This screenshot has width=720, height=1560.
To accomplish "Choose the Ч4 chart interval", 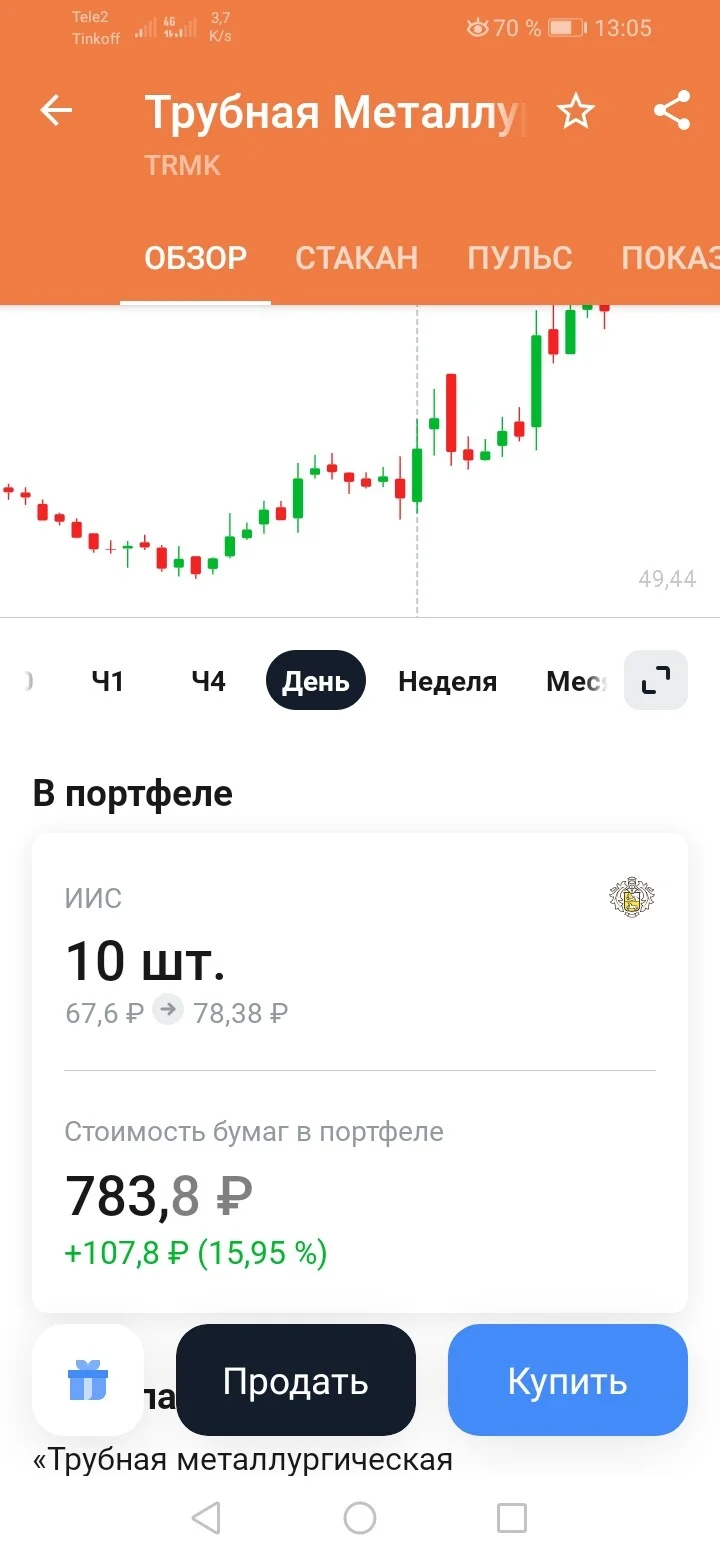I will [208, 681].
